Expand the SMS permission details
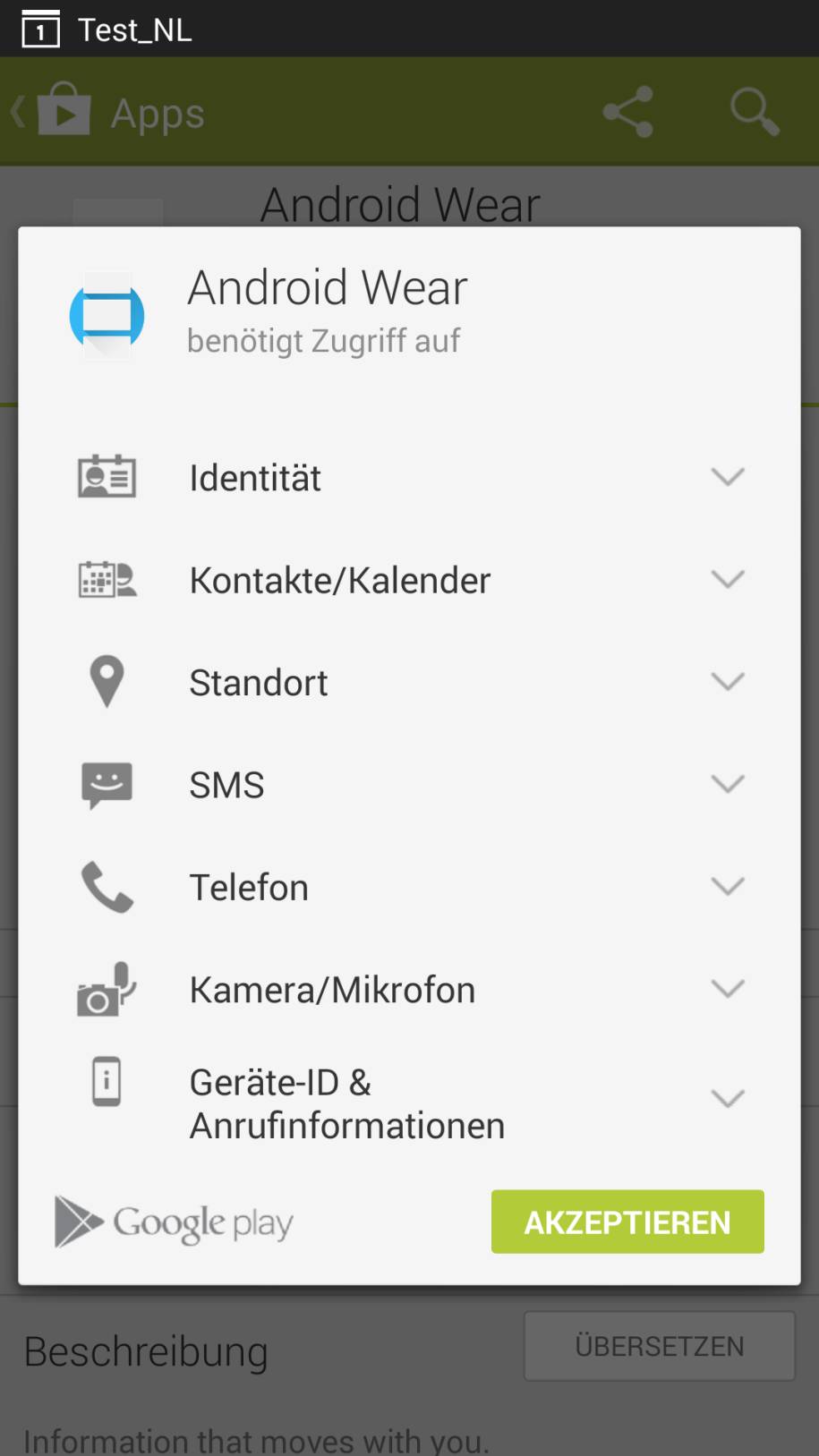This screenshot has height=1456, width=819. (x=409, y=785)
